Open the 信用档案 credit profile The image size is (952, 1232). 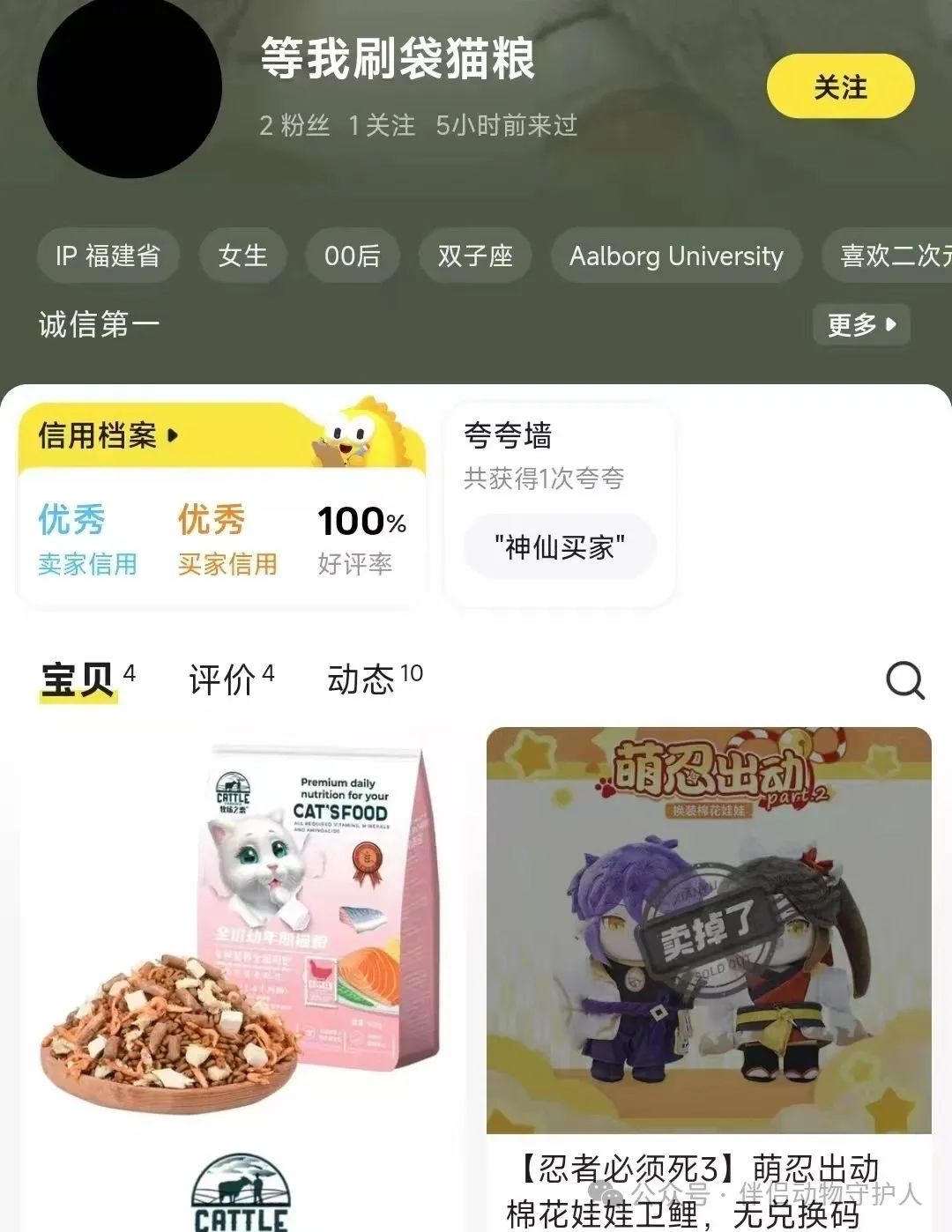click(x=108, y=435)
